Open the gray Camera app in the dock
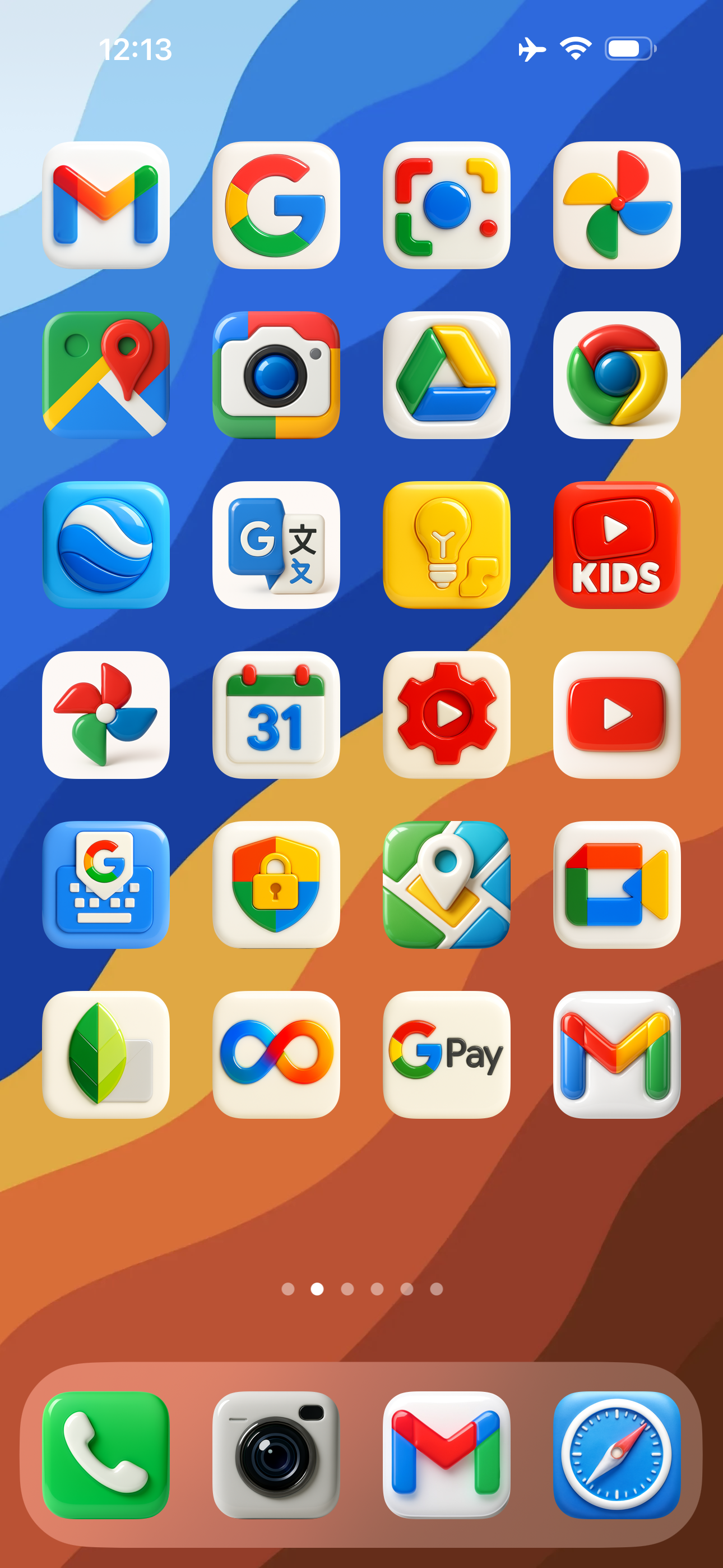Viewport: 723px width, 1568px height. tap(276, 1455)
